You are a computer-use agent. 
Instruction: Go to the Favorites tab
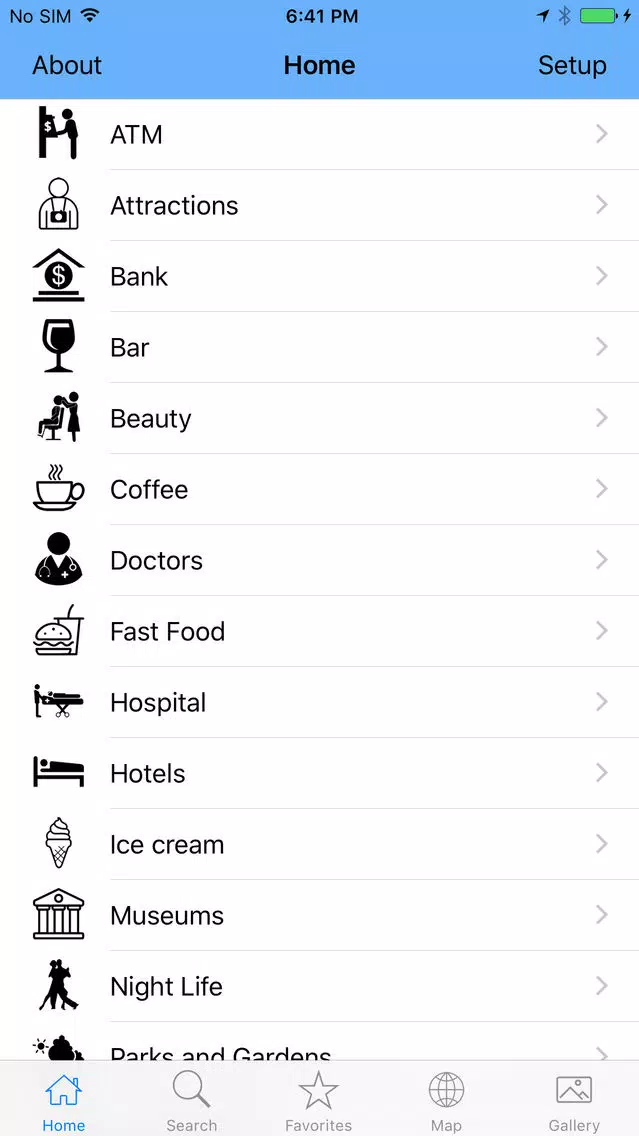click(x=319, y=1100)
